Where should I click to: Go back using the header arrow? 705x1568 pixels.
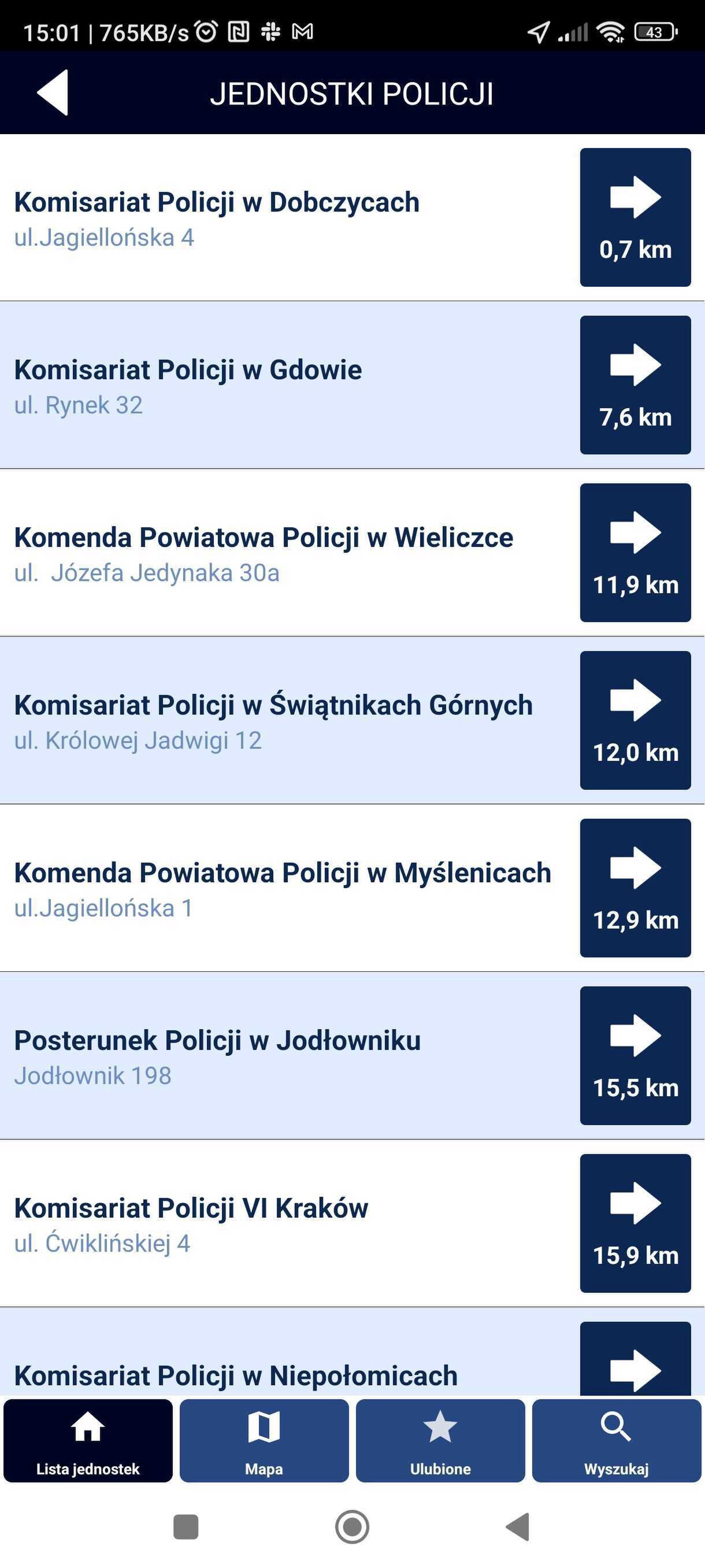[x=53, y=93]
